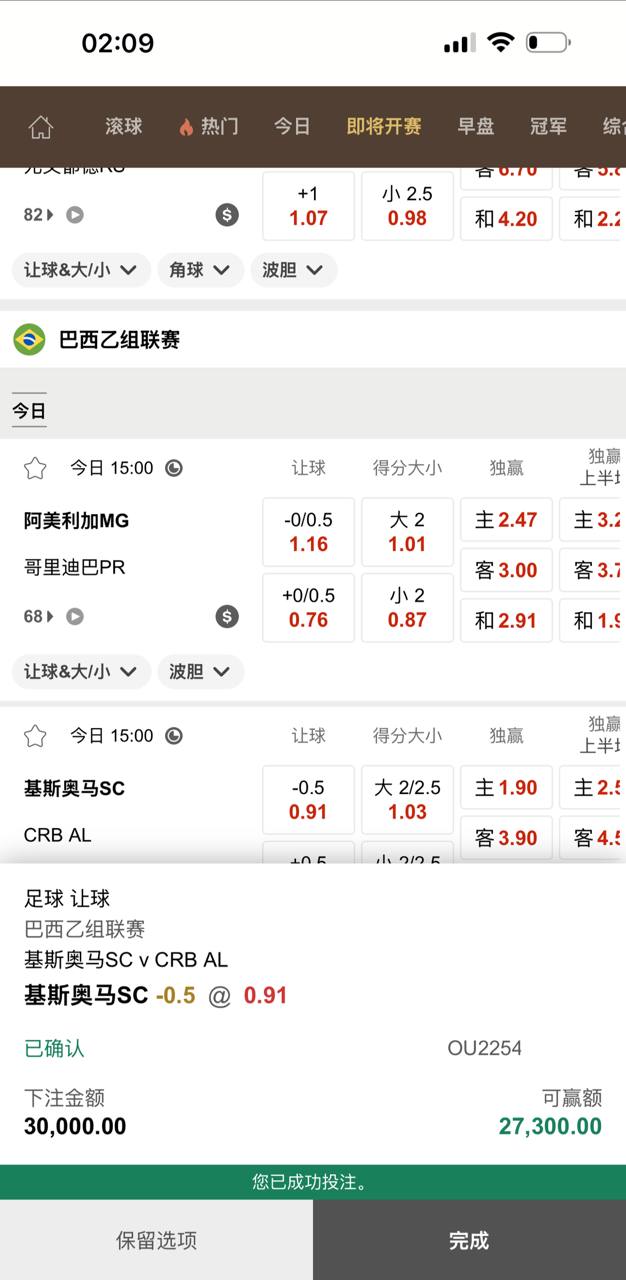Select 大 2/2.5 odds 1.03
This screenshot has height=1280, width=626.
(407, 800)
